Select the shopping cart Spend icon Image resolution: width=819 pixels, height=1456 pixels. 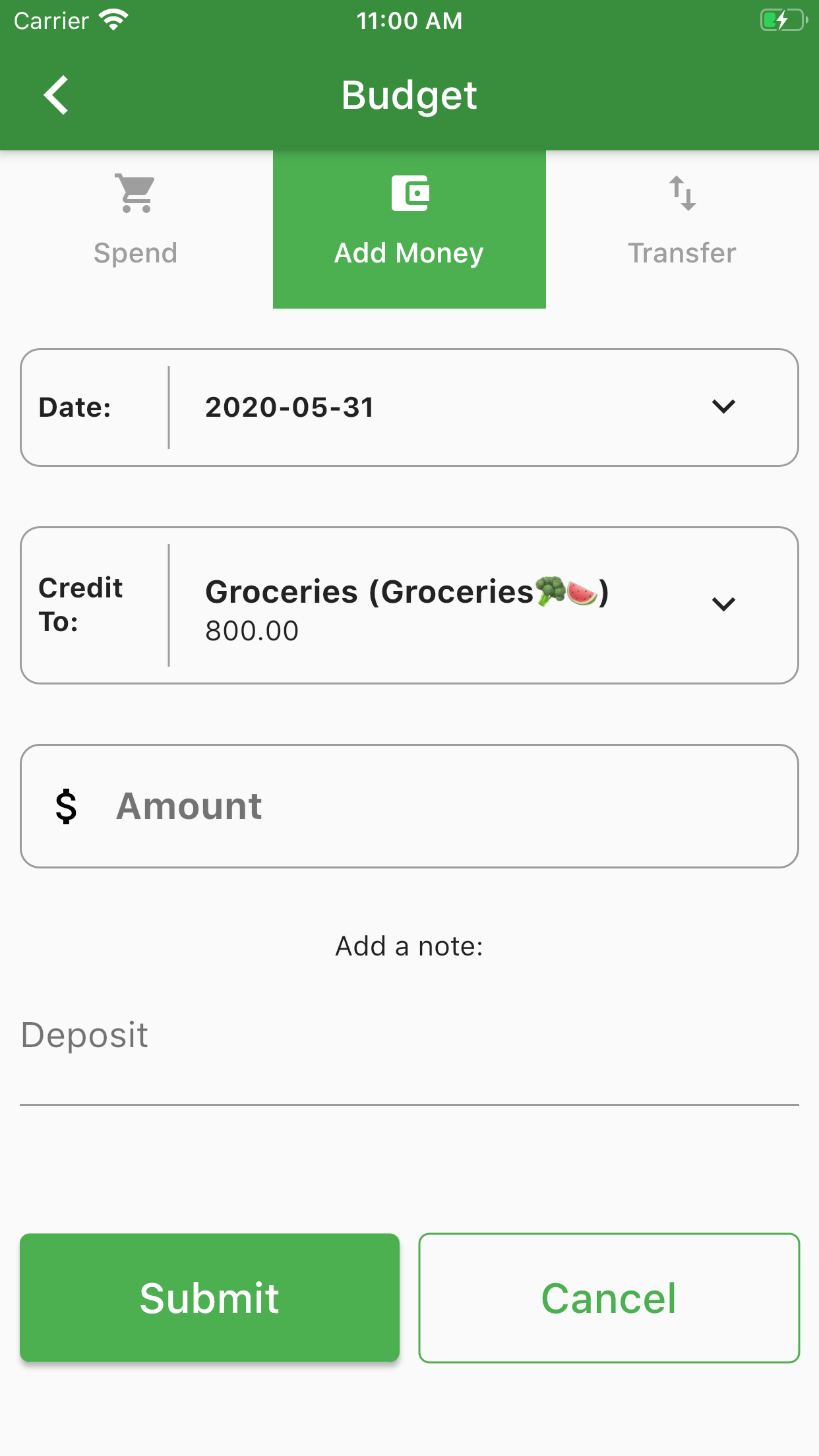(x=135, y=193)
